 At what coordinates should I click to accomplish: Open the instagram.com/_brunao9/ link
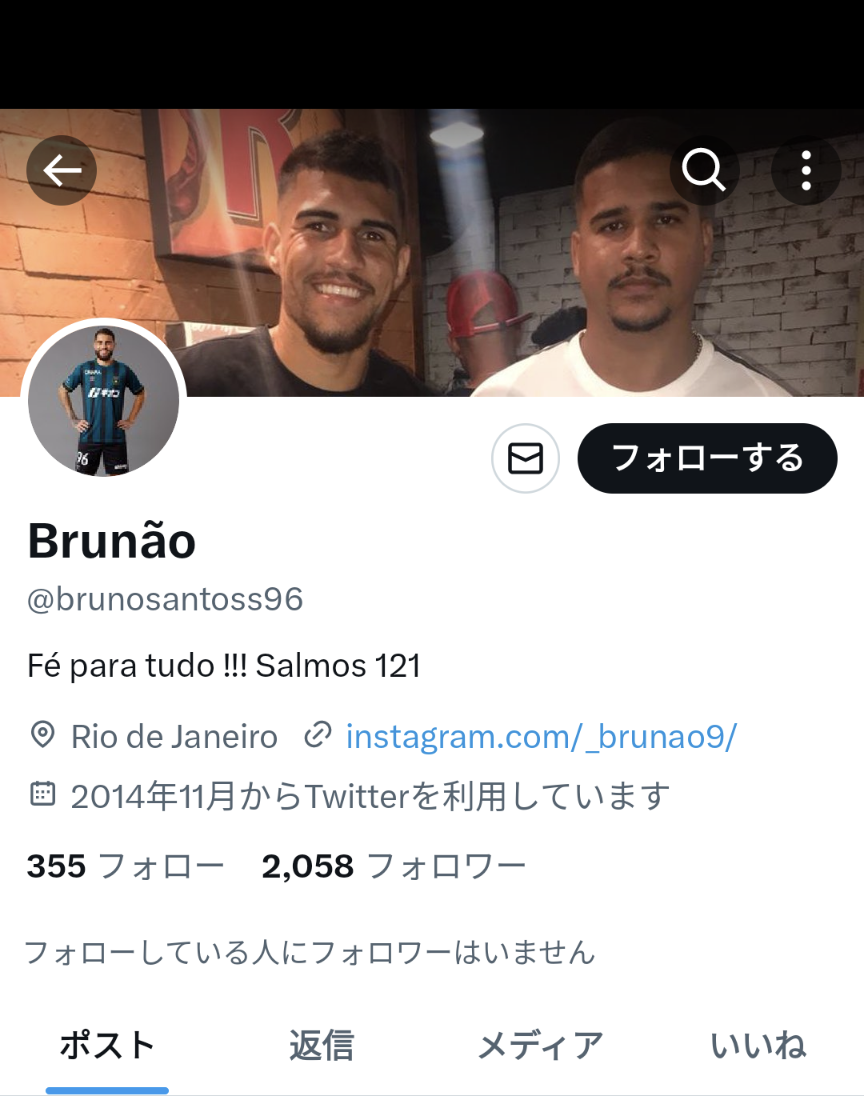pyautogui.click(x=541, y=737)
